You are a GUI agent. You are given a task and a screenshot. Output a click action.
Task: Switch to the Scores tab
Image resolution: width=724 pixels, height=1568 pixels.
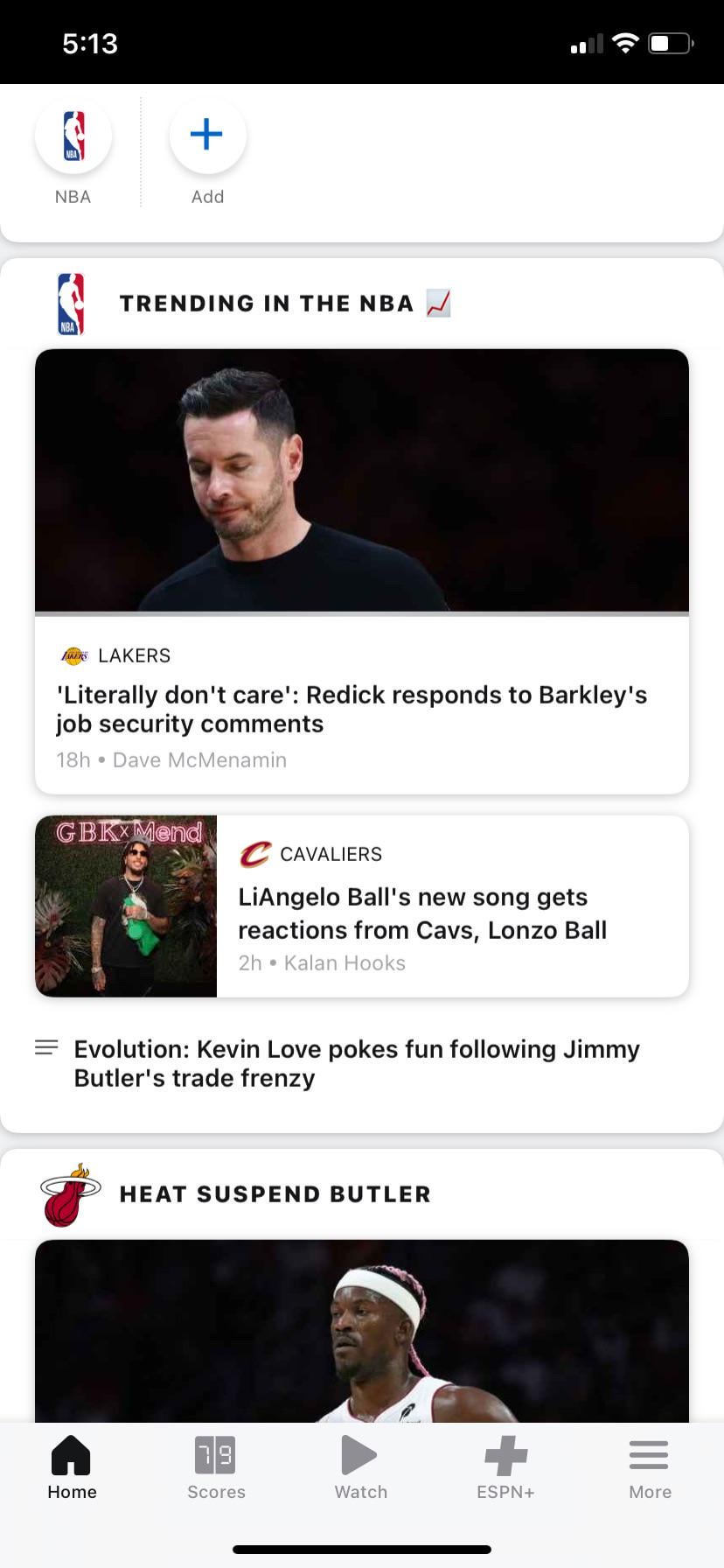216,1467
